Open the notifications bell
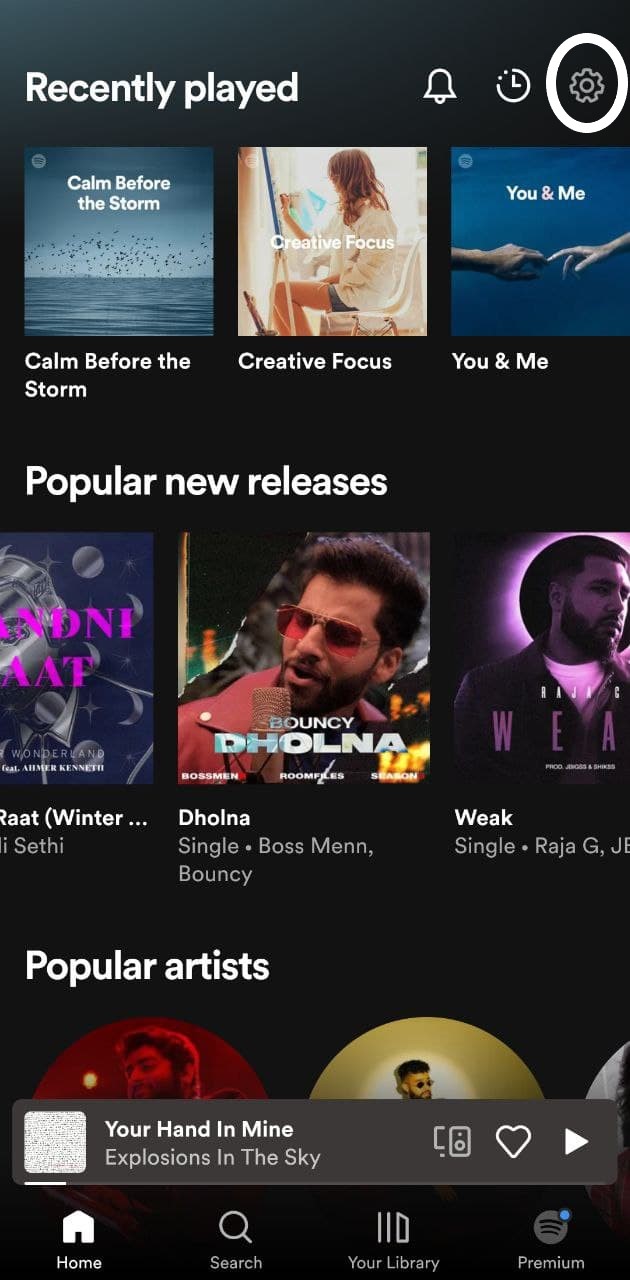This screenshot has height=1280, width=630. (439, 87)
